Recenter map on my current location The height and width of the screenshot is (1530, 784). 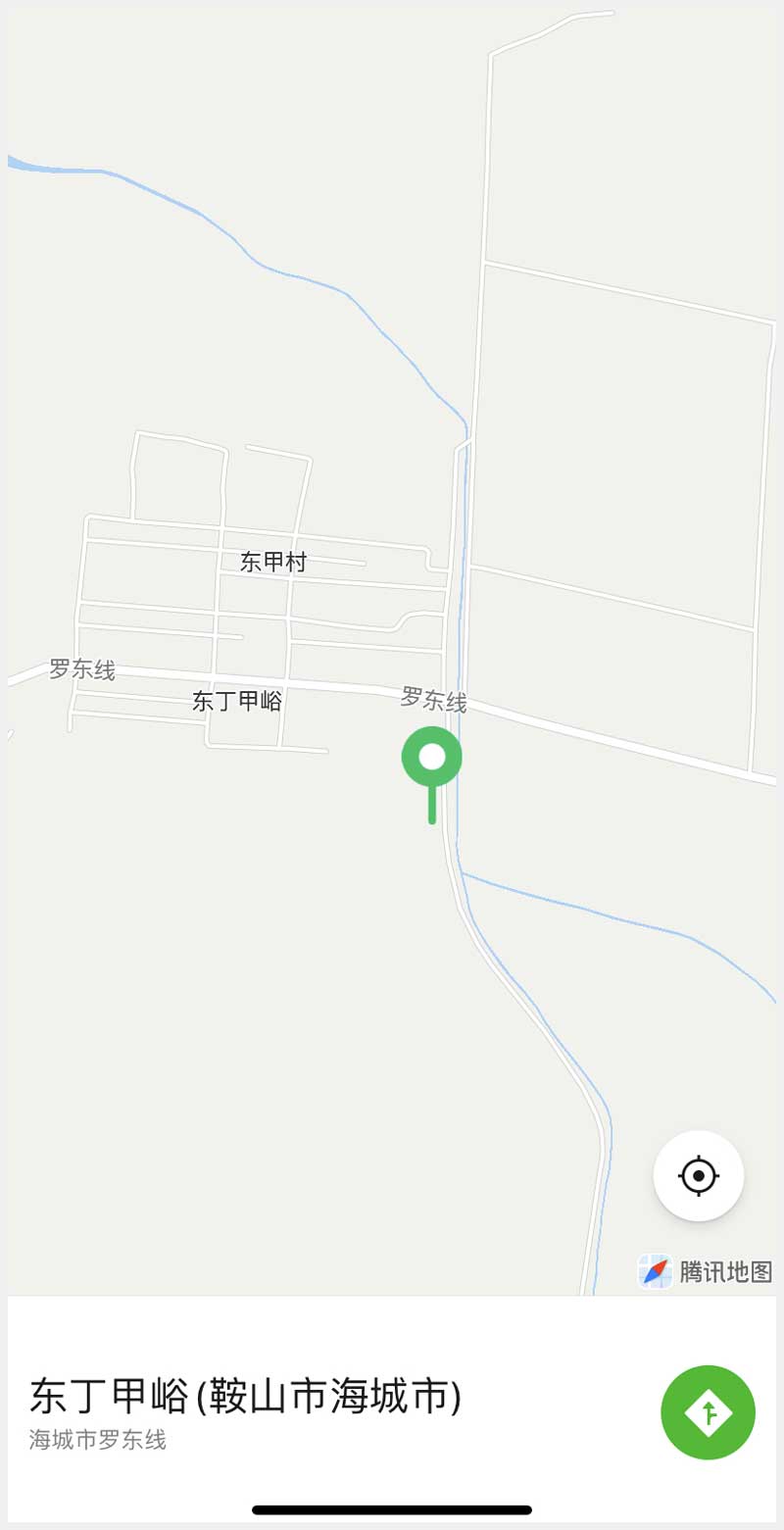699,1175
